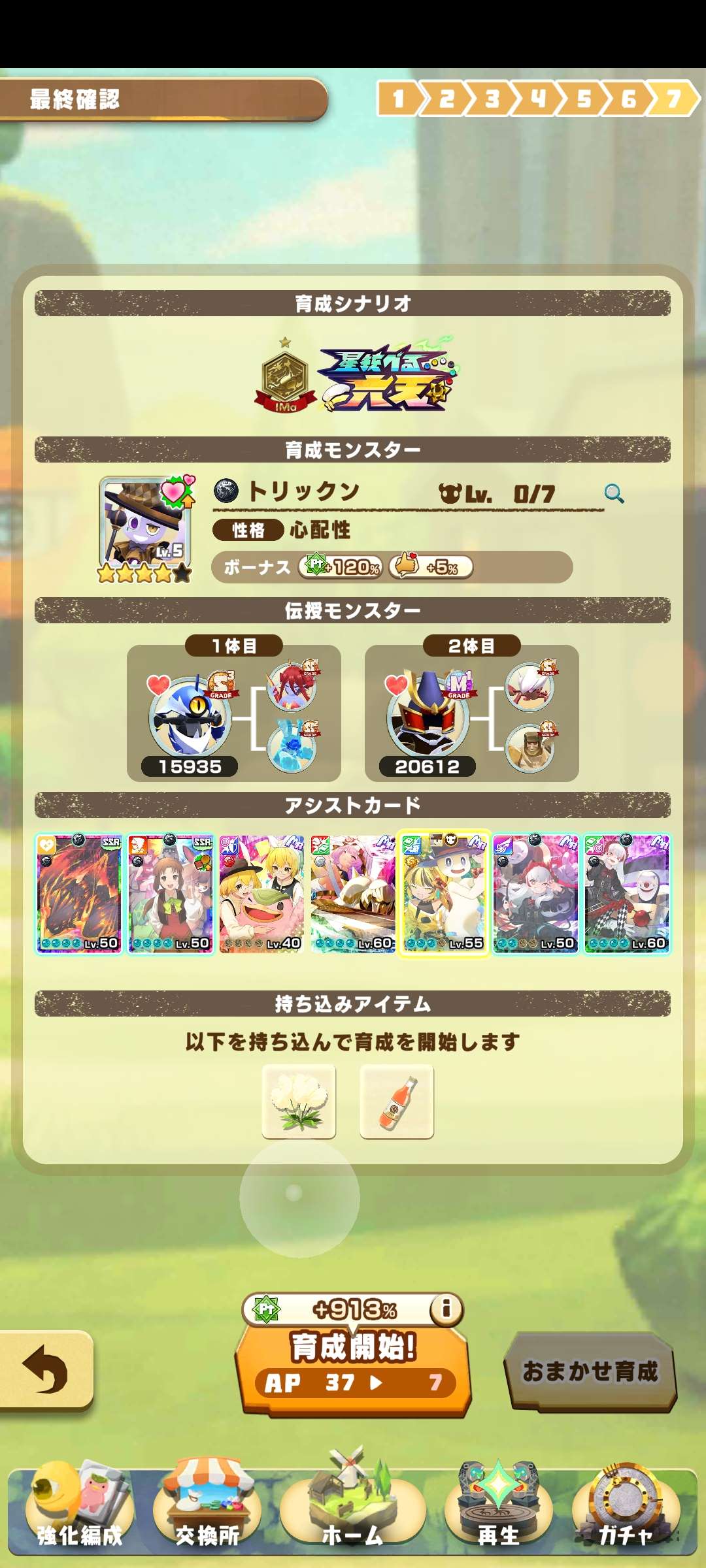Open the Lv.40 assist card
The image size is (706, 1568).
pos(261,893)
